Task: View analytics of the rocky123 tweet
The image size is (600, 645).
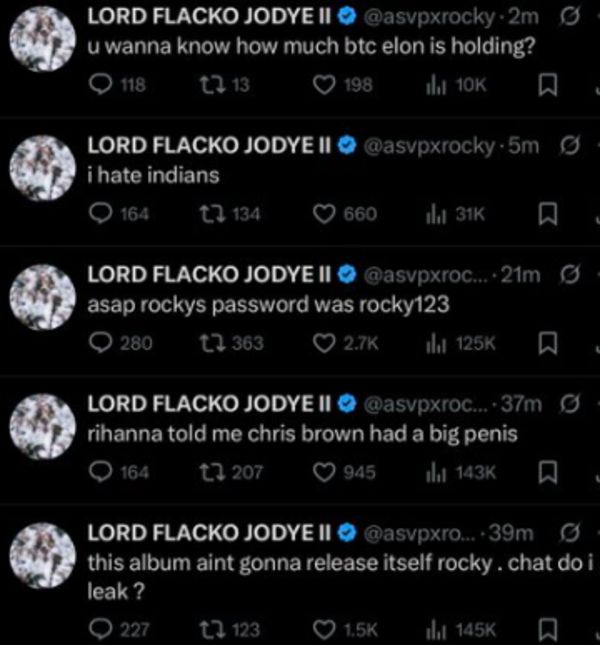Action: 435,343
